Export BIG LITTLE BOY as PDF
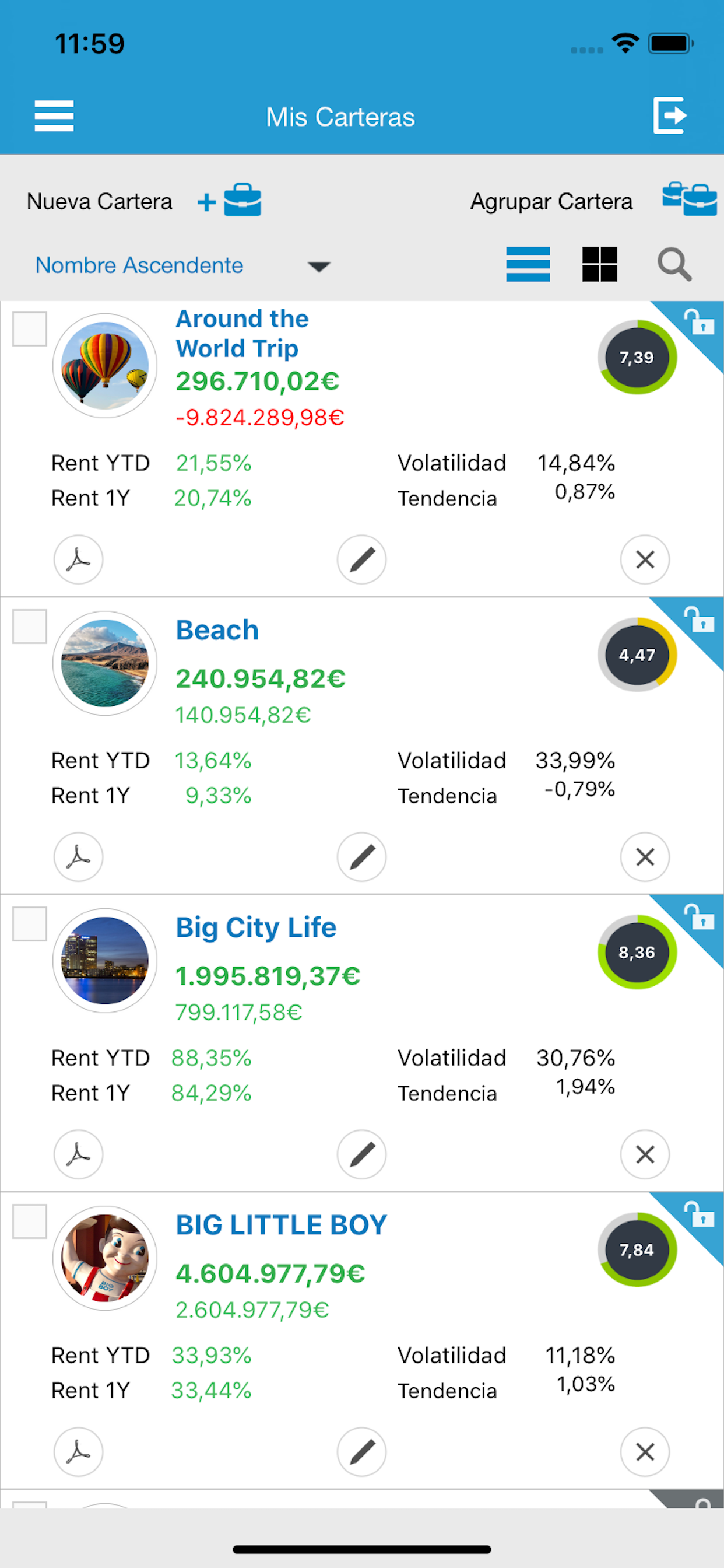This screenshot has height=1568, width=724. click(79, 1452)
